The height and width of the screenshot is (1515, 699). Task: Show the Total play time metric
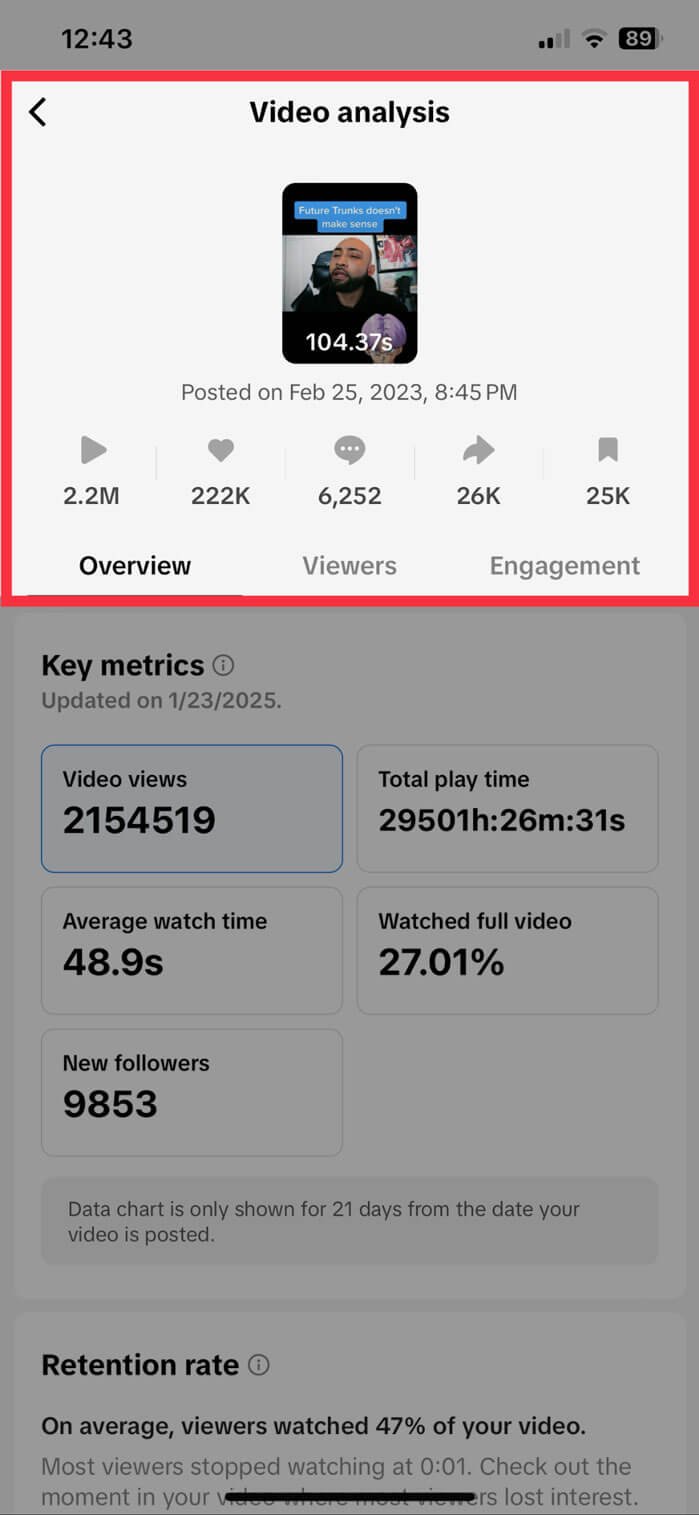click(x=507, y=808)
